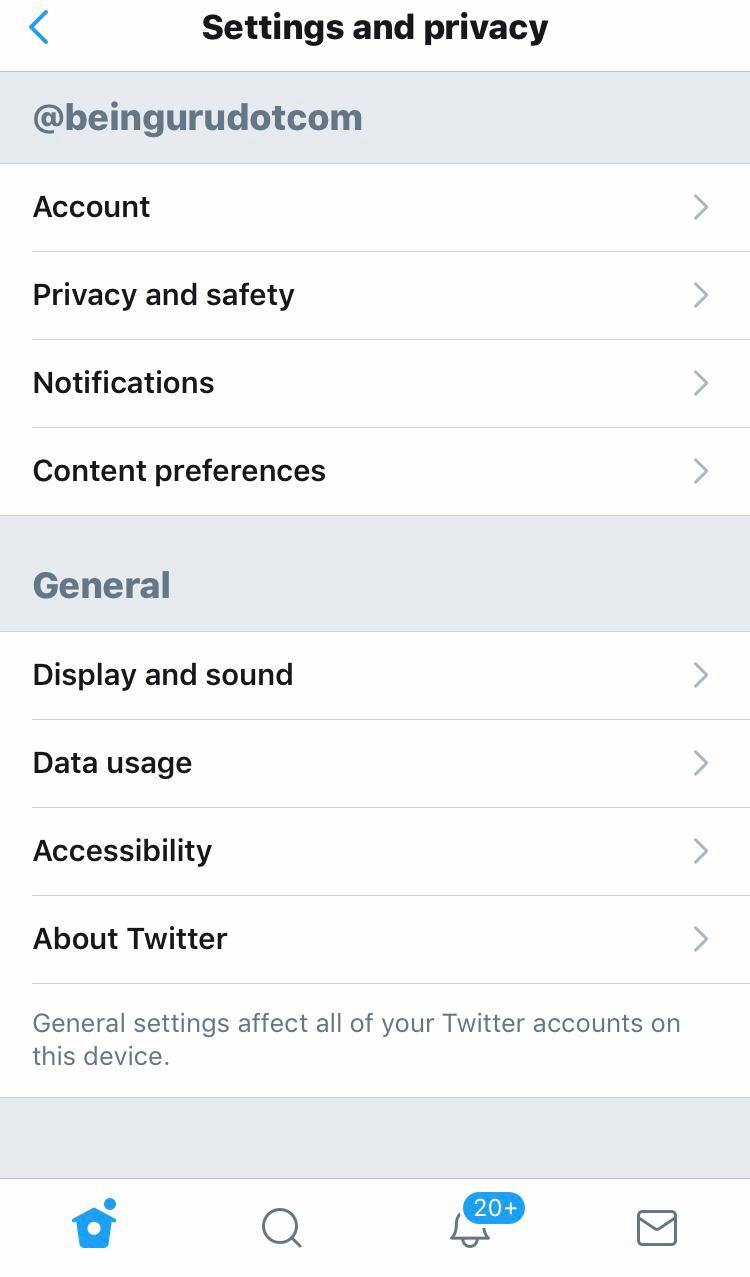The width and height of the screenshot is (750, 1277).
Task: Open Account settings
Action: coord(375,207)
